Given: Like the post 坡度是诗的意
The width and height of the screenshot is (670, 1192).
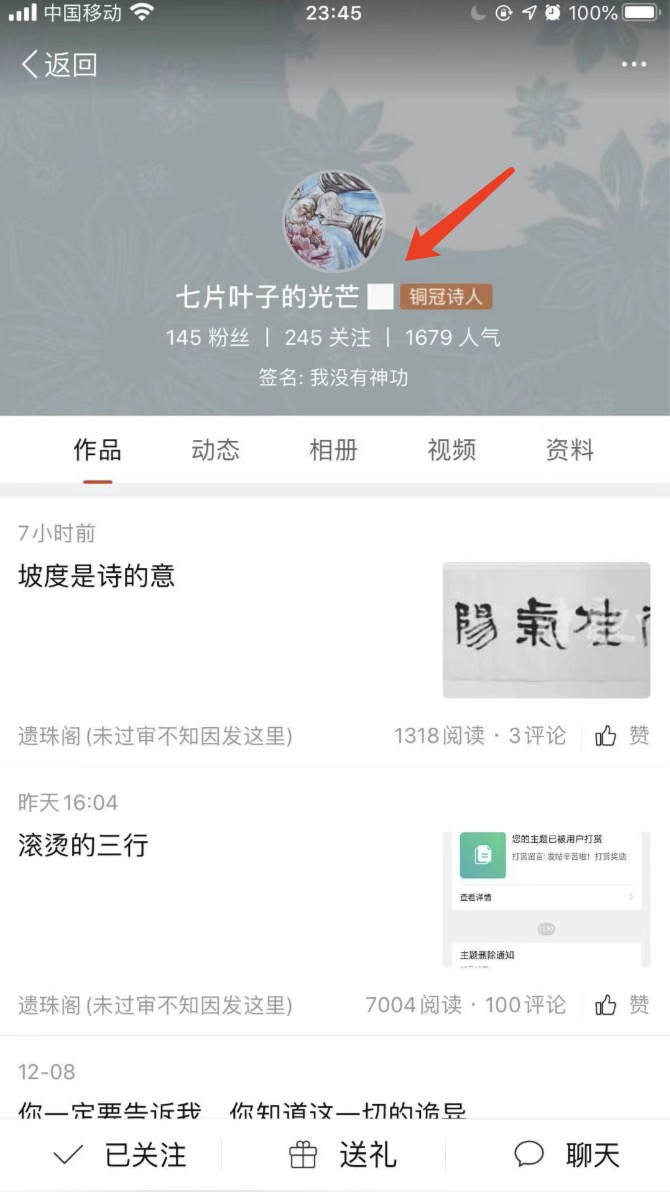Looking at the screenshot, I should coord(622,736).
